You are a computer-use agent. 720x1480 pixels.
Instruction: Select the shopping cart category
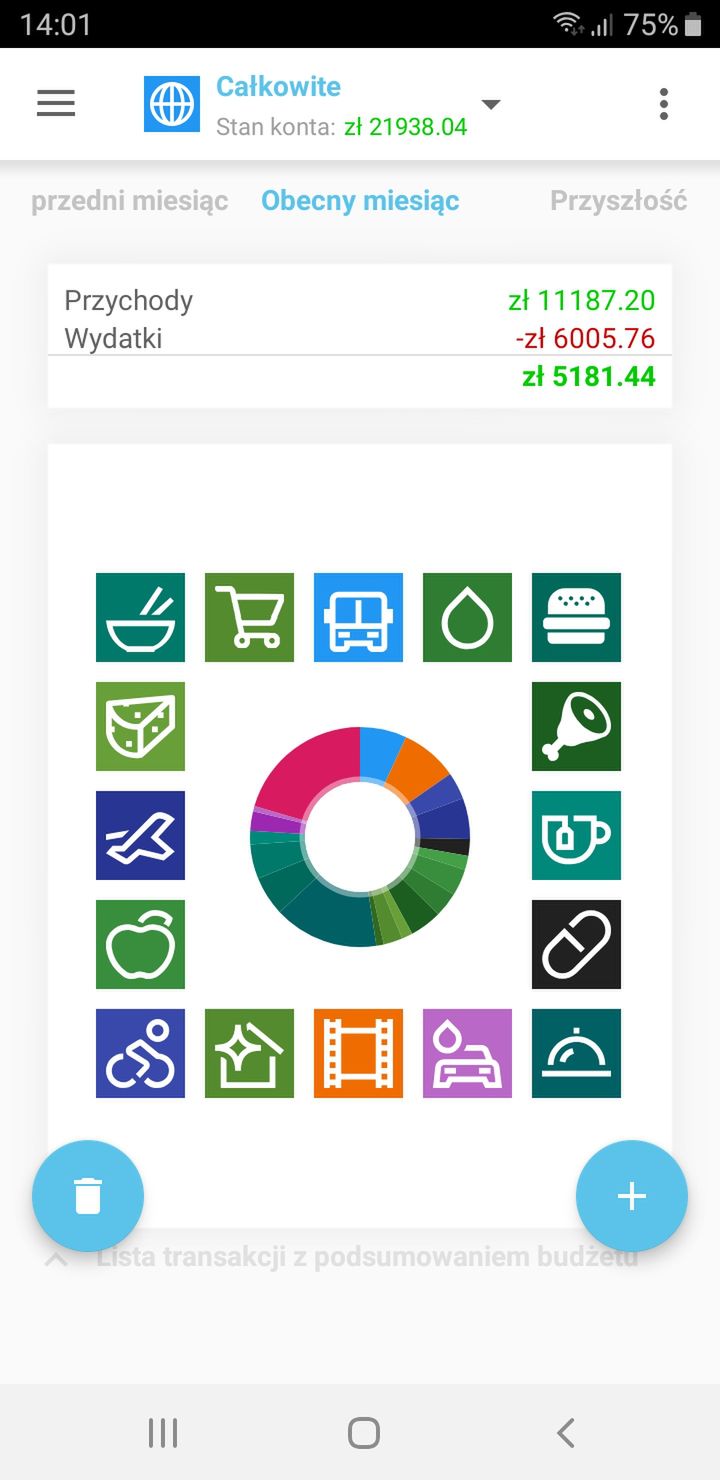coord(249,617)
